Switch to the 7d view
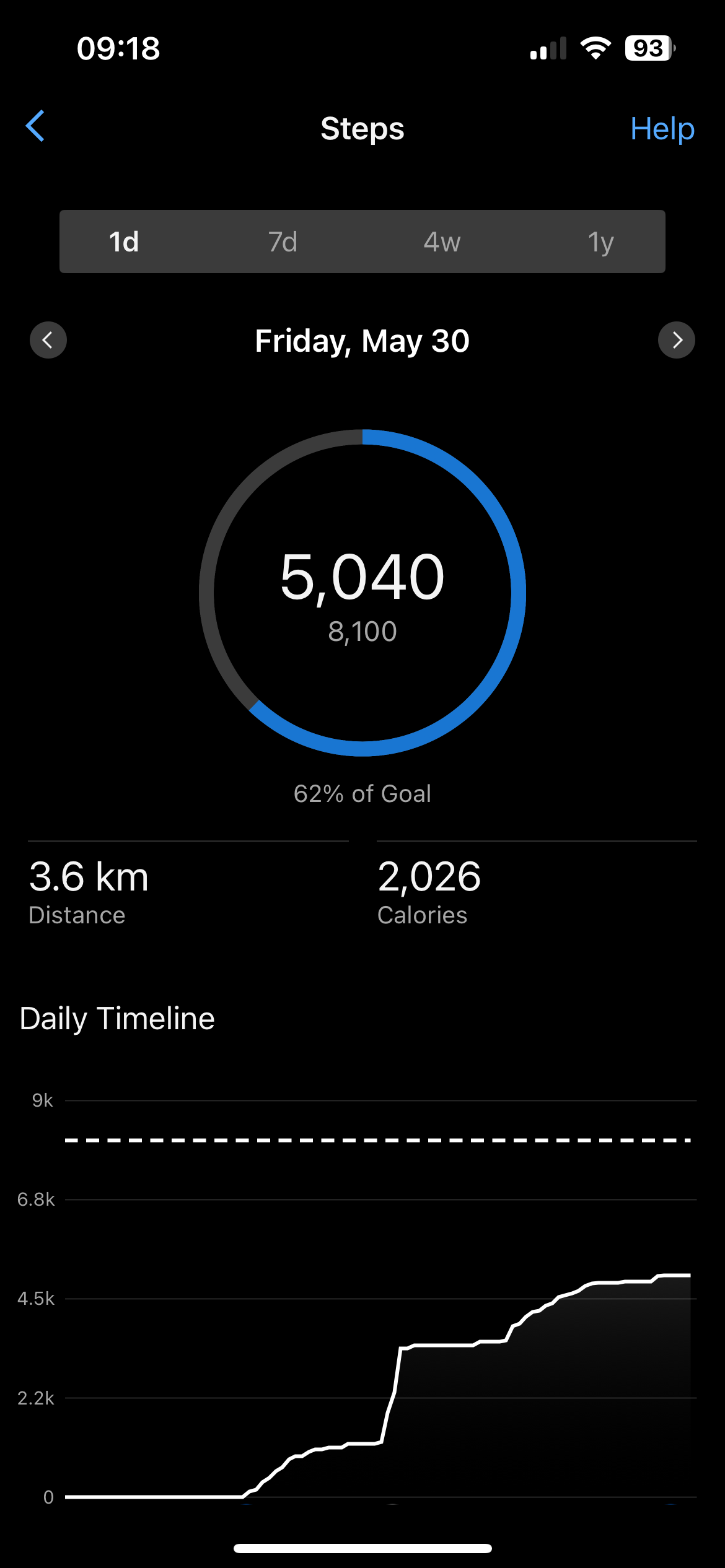 pyautogui.click(x=283, y=242)
